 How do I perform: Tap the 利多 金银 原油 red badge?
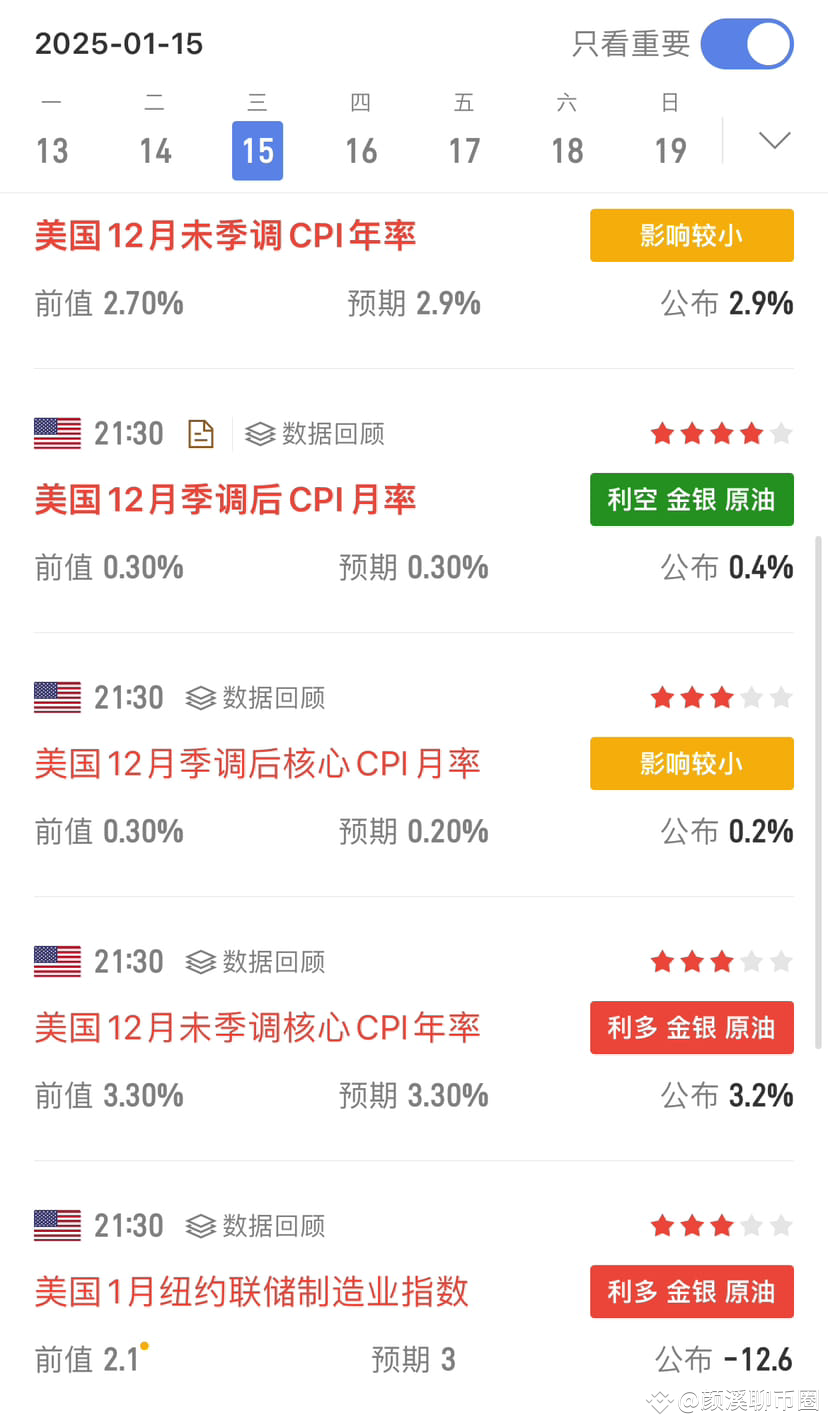point(691,1027)
